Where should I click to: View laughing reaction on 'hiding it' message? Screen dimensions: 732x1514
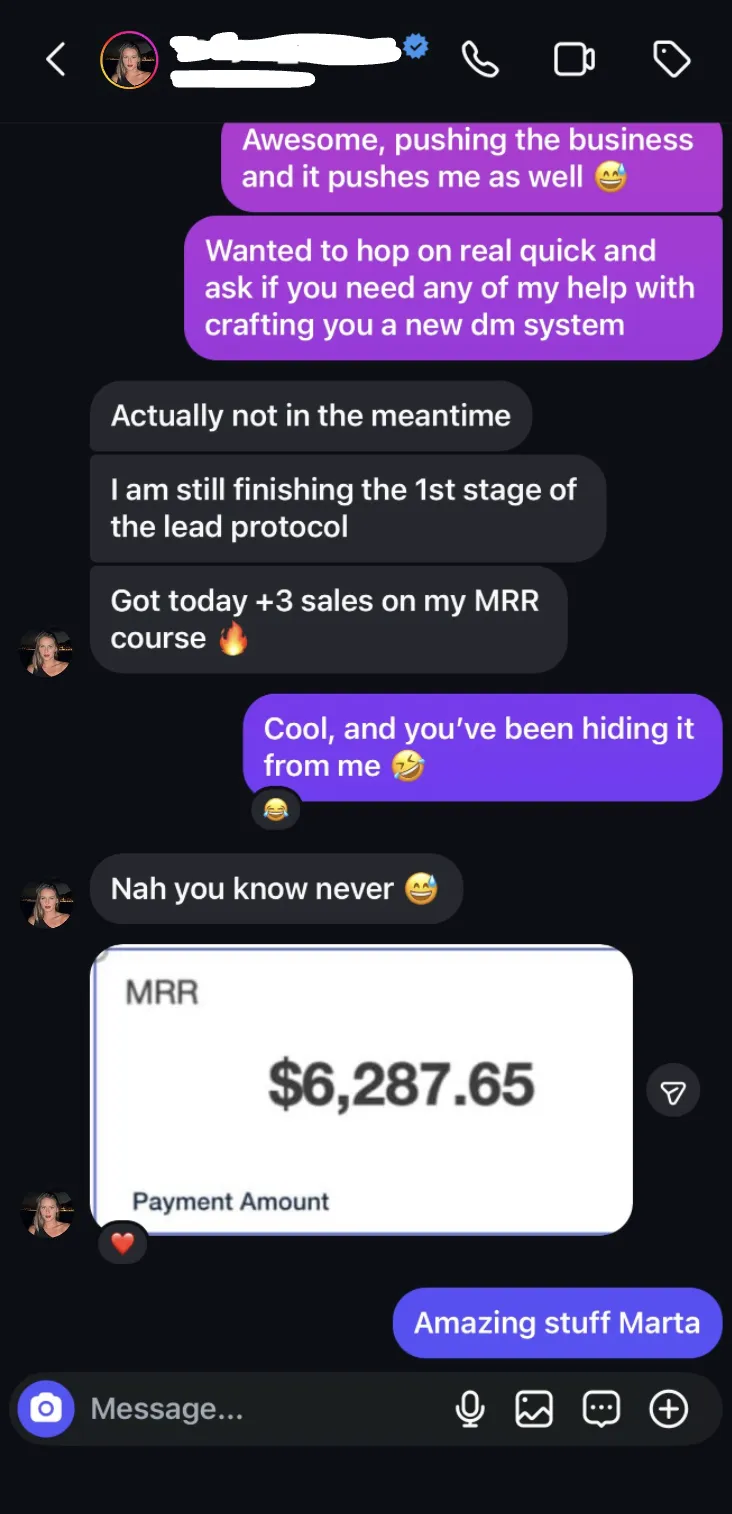pyautogui.click(x=275, y=809)
